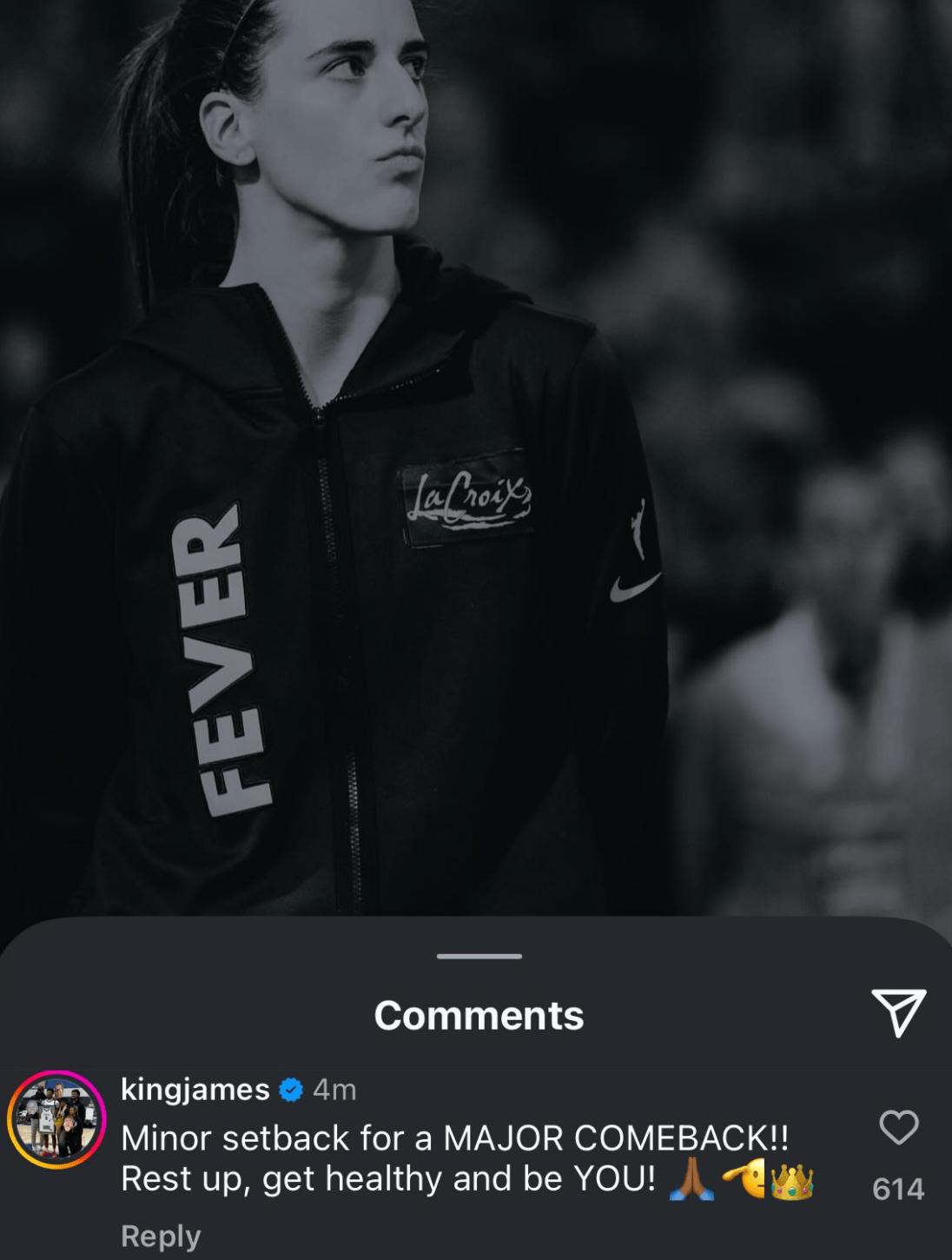This screenshot has height=1260, width=952.
Task: Open kingjames's profile picture story
Action: tap(56, 1120)
